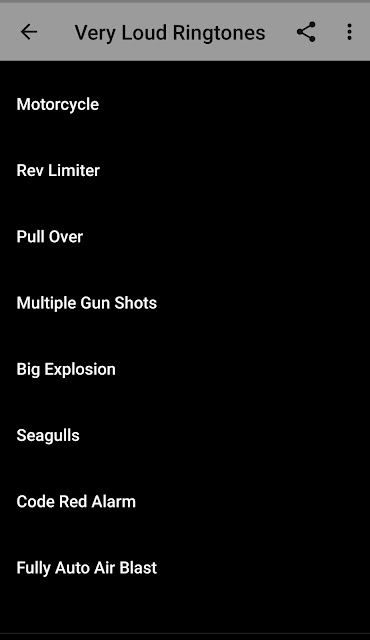Tap the Fully Auto Air Blast ringtone
The image size is (370, 640).
click(185, 568)
